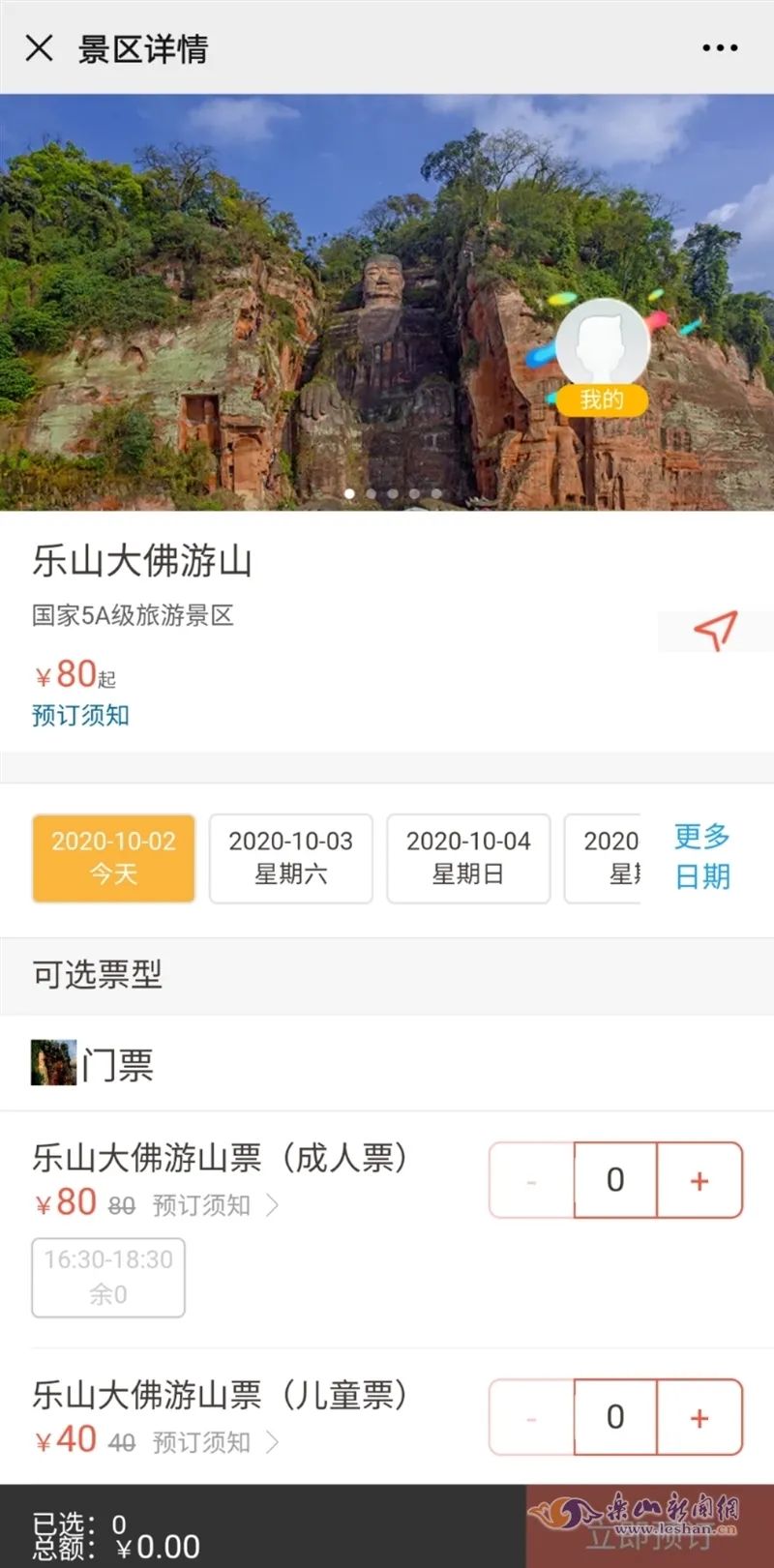Open 预订须知 under the ¥80起 price
This screenshot has height=1568, width=774.
click(x=80, y=716)
